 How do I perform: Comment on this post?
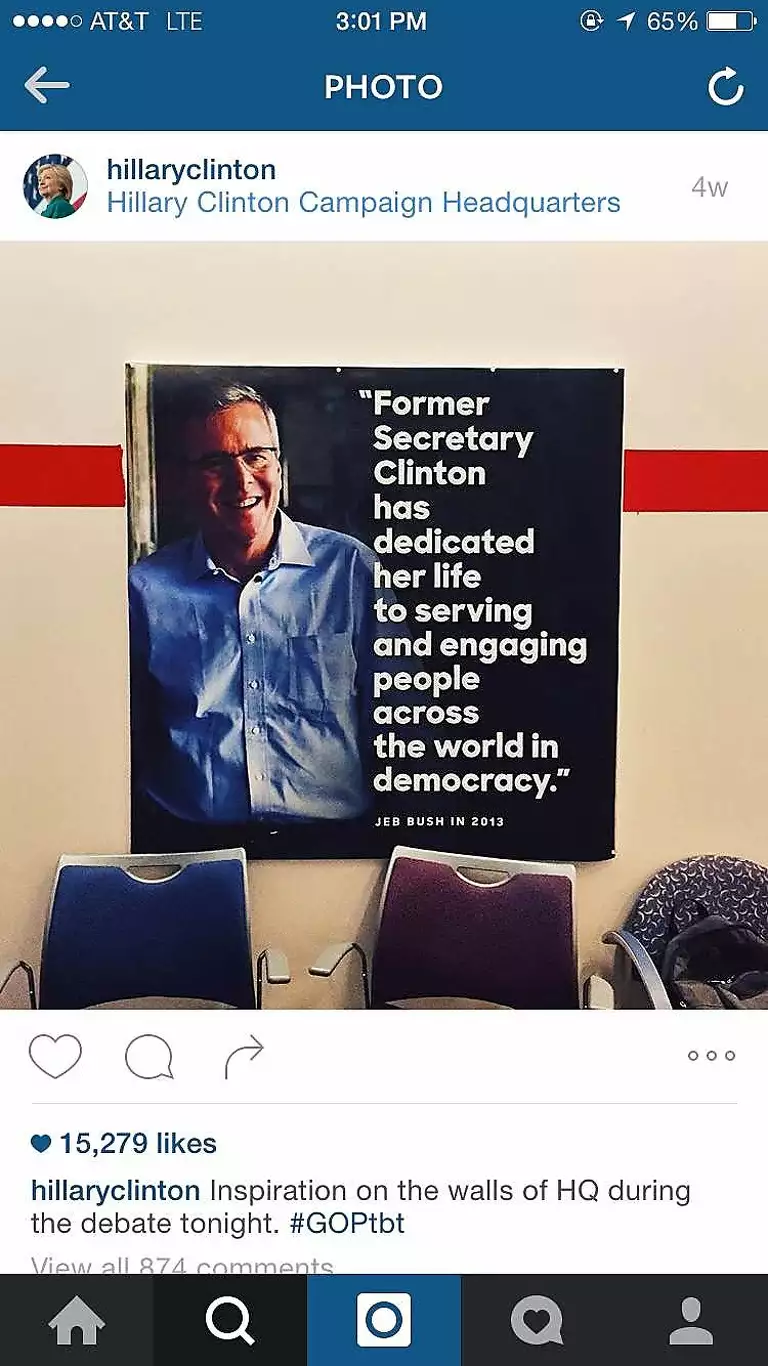point(149,1056)
